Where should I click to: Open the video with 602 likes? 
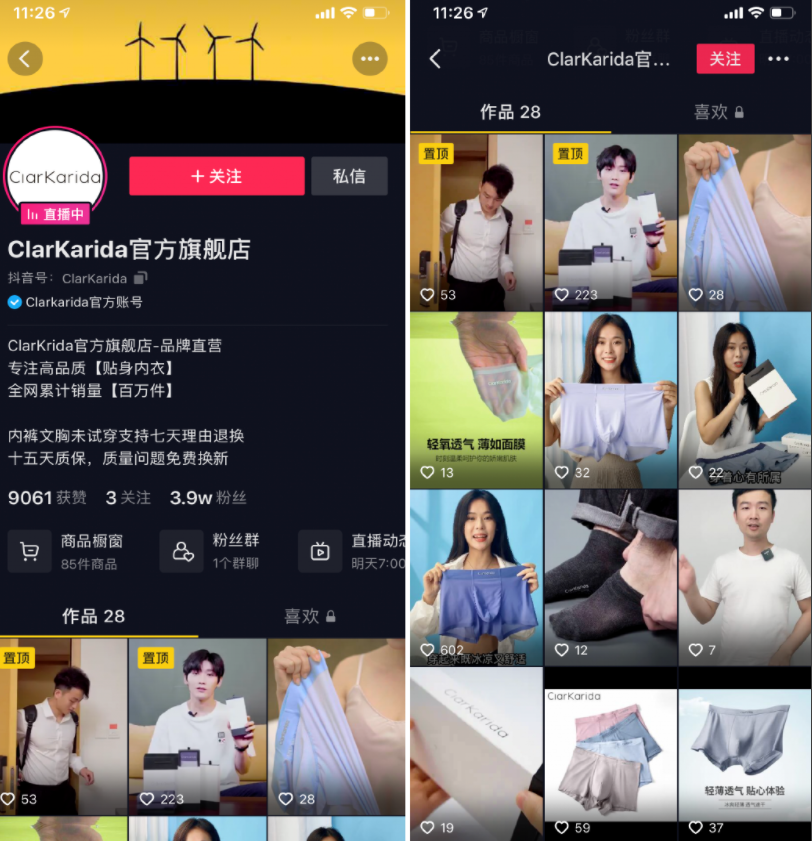pos(476,577)
